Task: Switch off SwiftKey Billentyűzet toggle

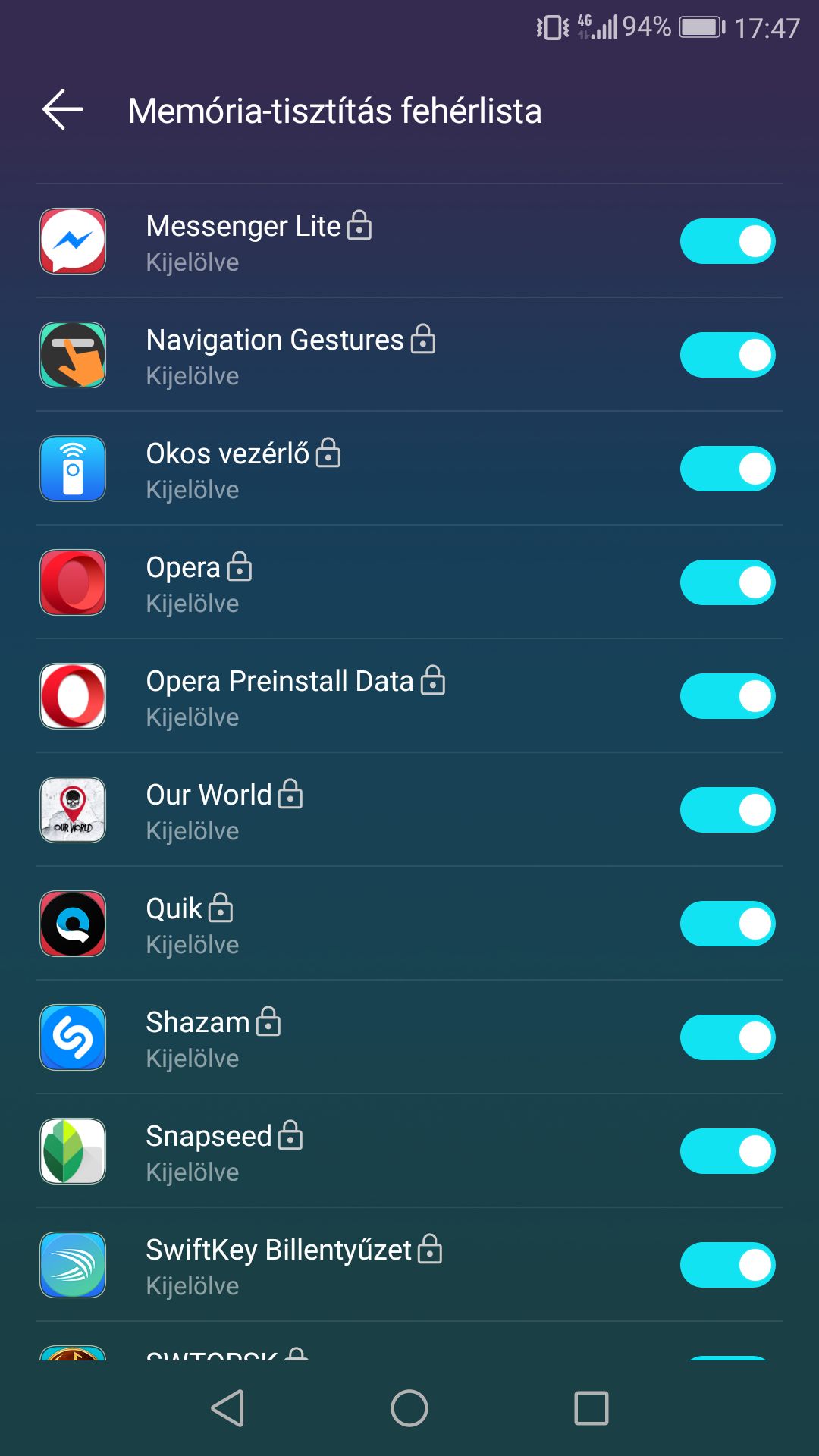Action: (727, 1265)
